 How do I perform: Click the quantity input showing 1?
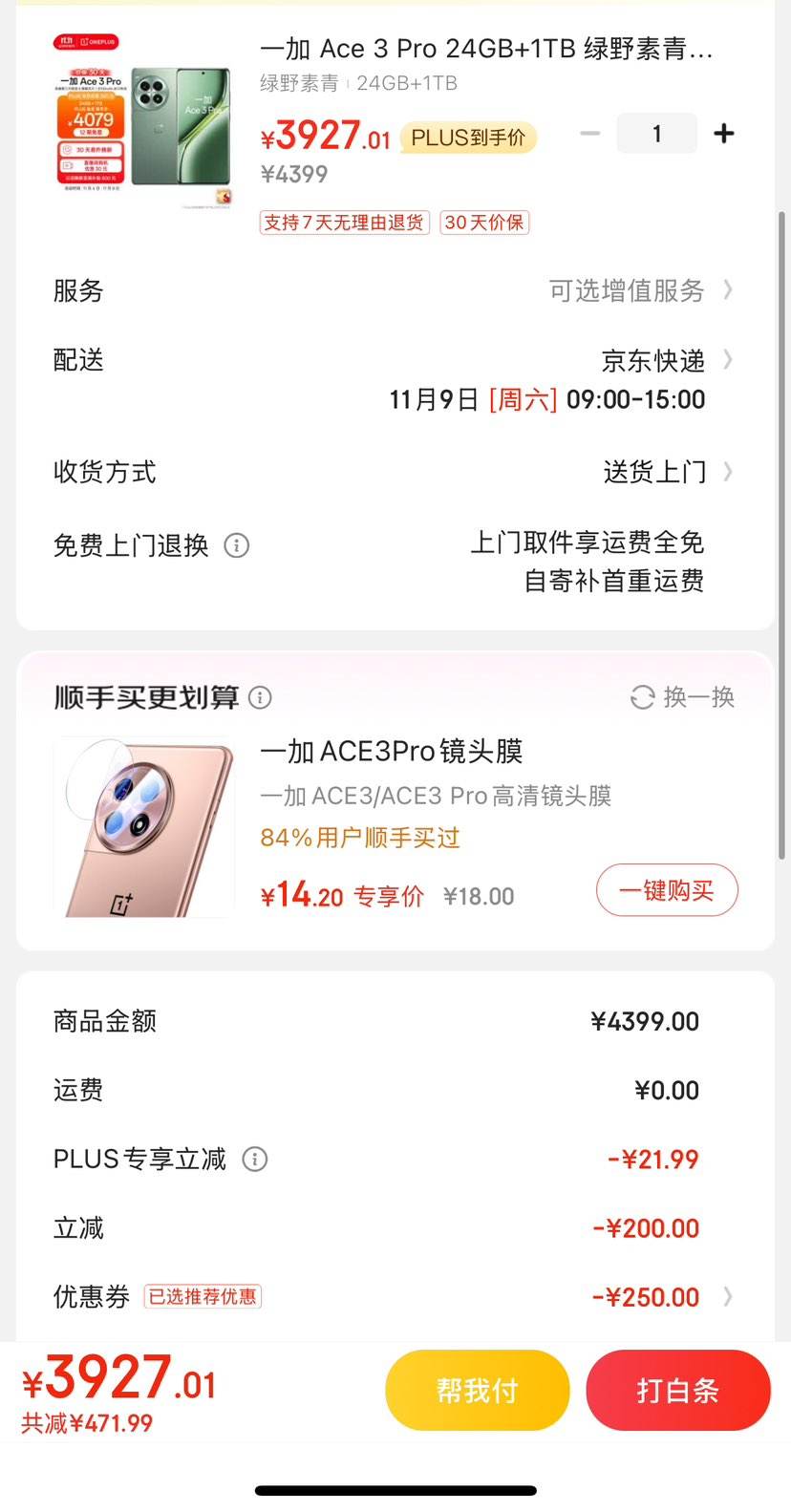tap(656, 134)
